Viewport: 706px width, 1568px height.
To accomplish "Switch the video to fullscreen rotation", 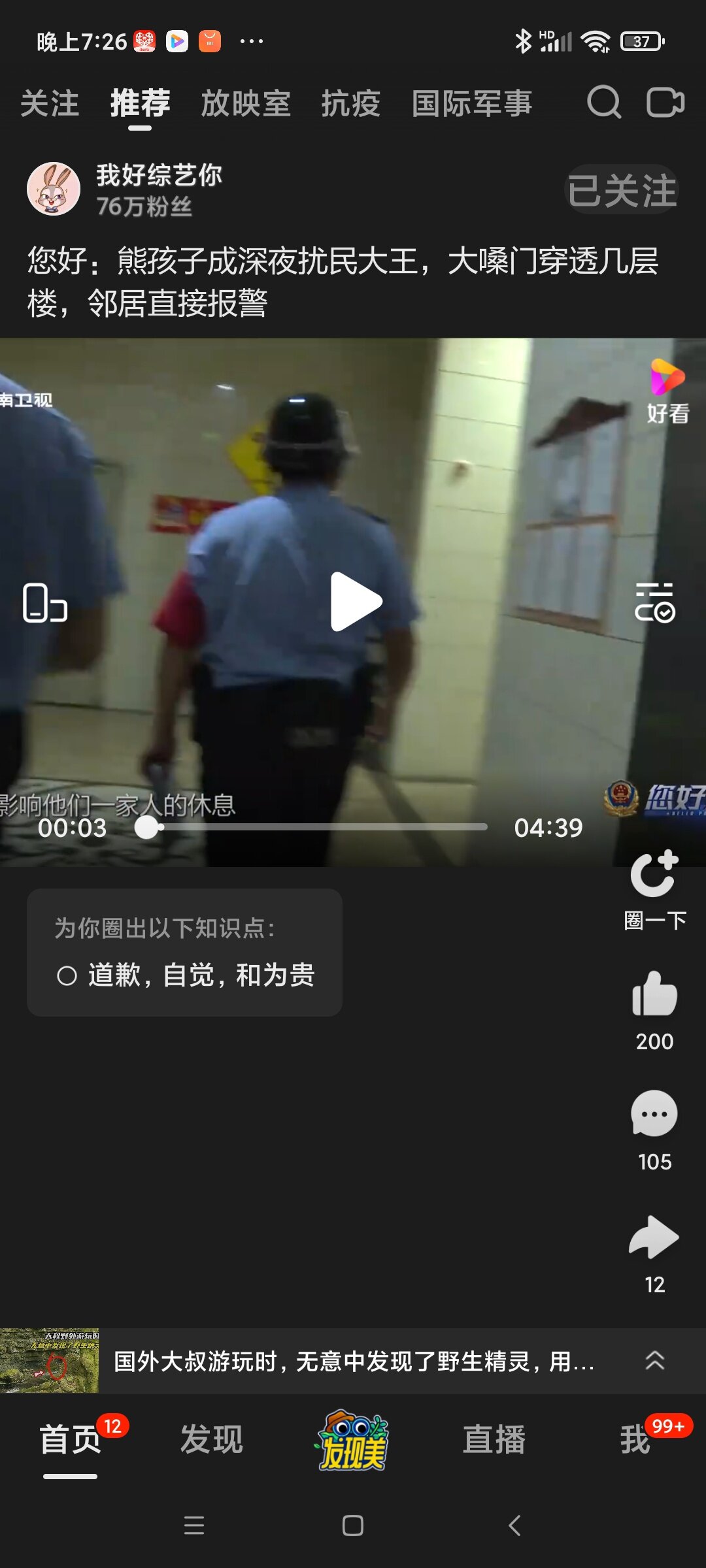I will coord(45,602).
